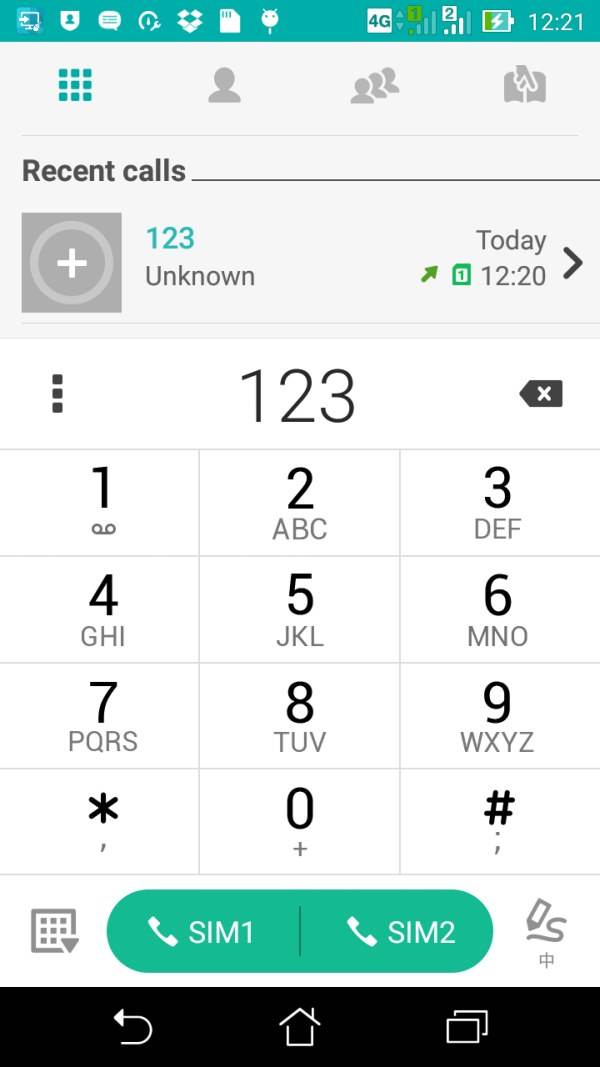The height and width of the screenshot is (1067, 600).
Task: Enter the star symbol
Action: 100,822
